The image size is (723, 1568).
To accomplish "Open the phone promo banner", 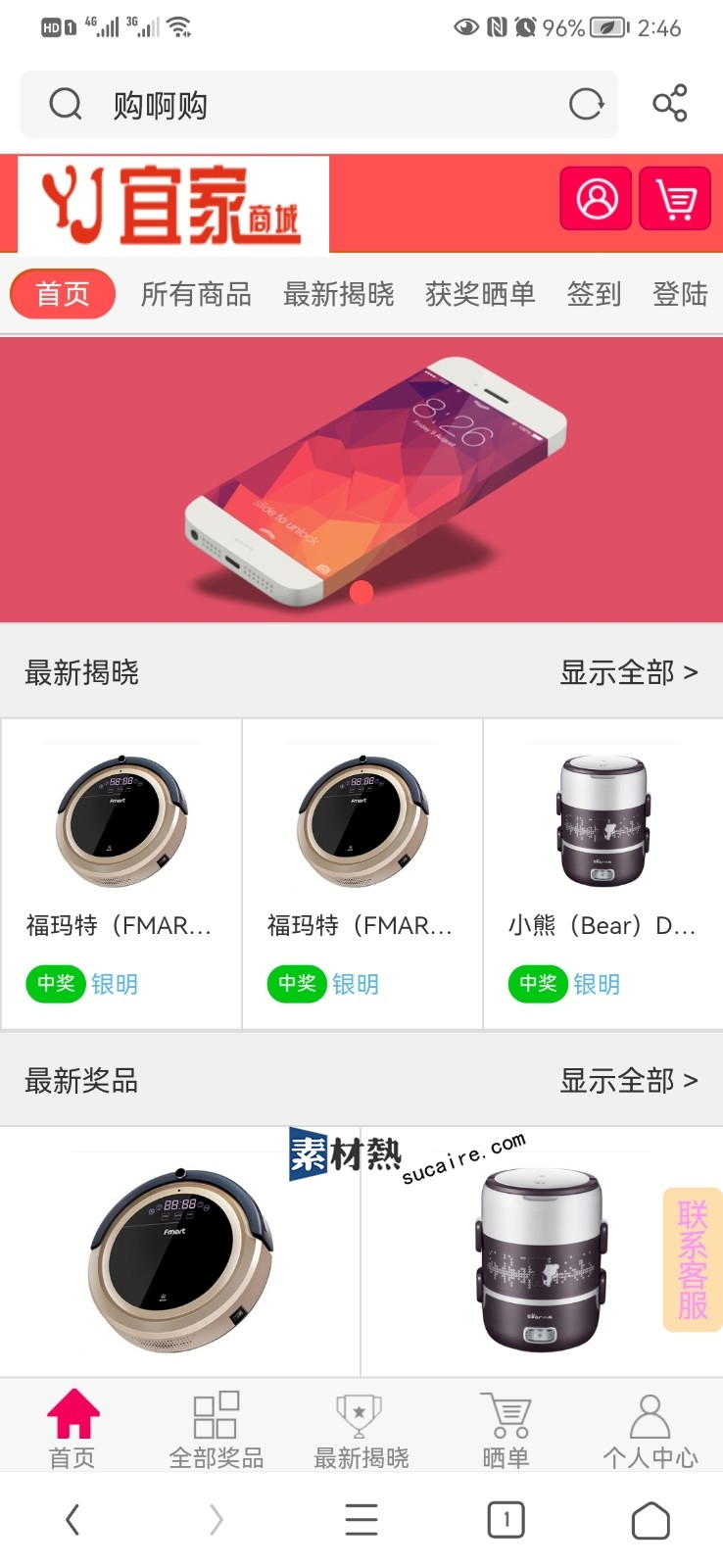I will tap(361, 480).
